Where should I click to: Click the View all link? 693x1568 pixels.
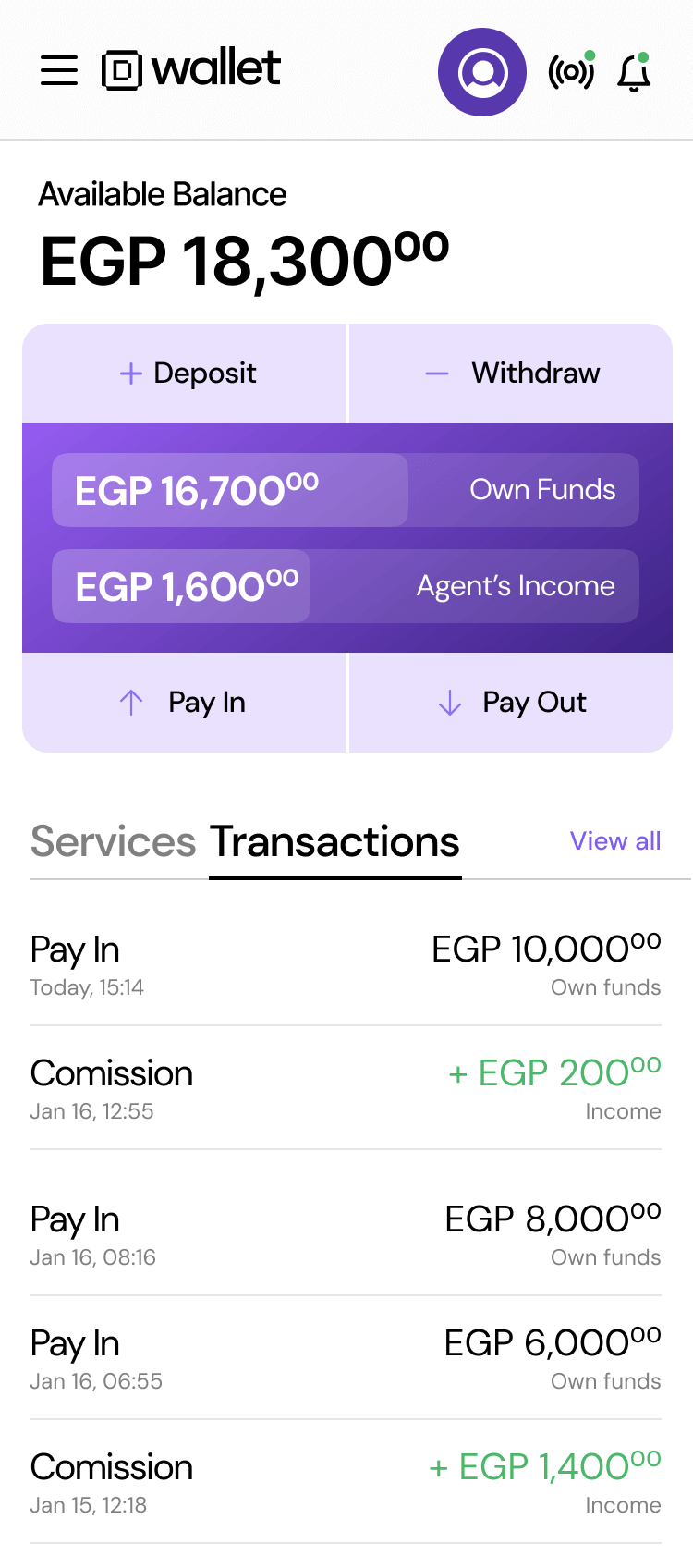[615, 841]
